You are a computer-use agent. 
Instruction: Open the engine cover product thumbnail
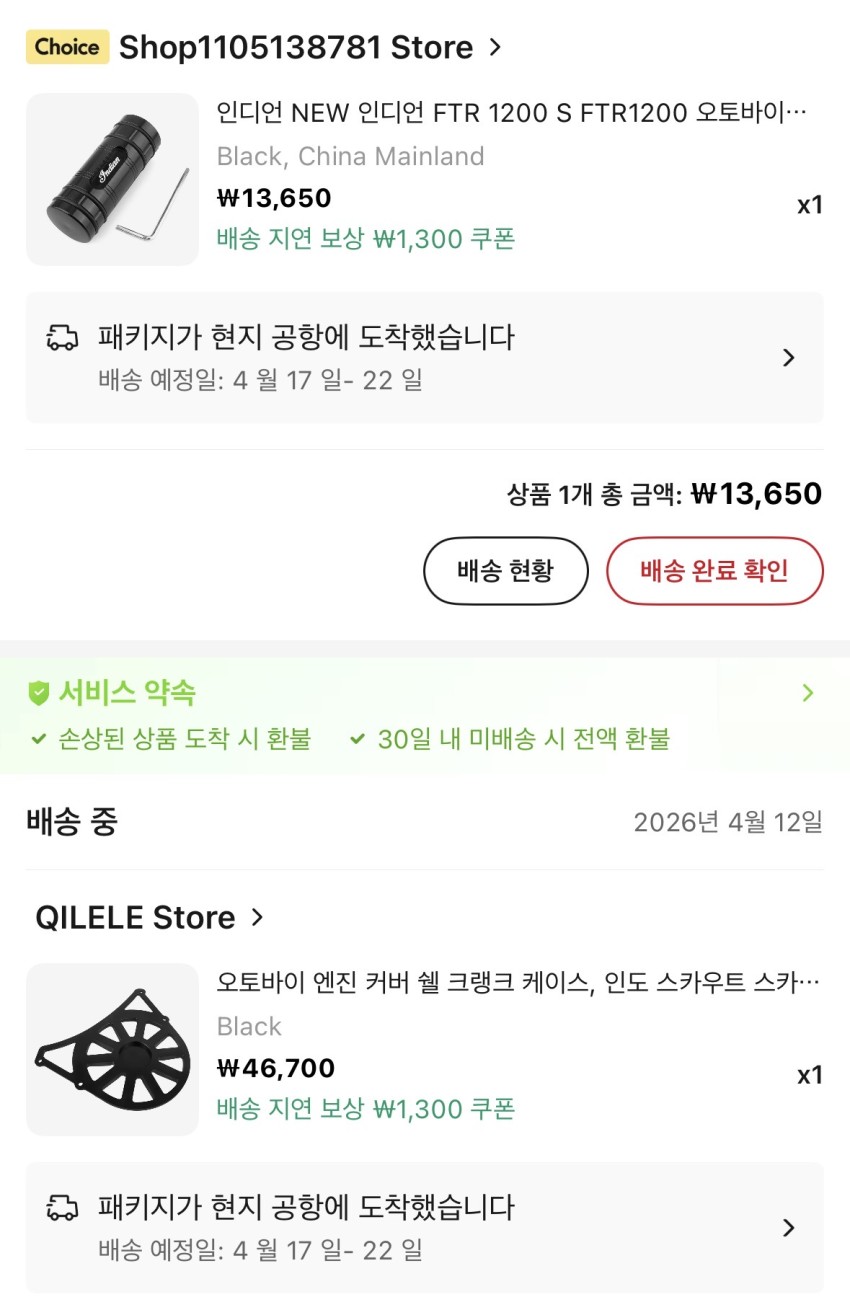click(112, 1049)
